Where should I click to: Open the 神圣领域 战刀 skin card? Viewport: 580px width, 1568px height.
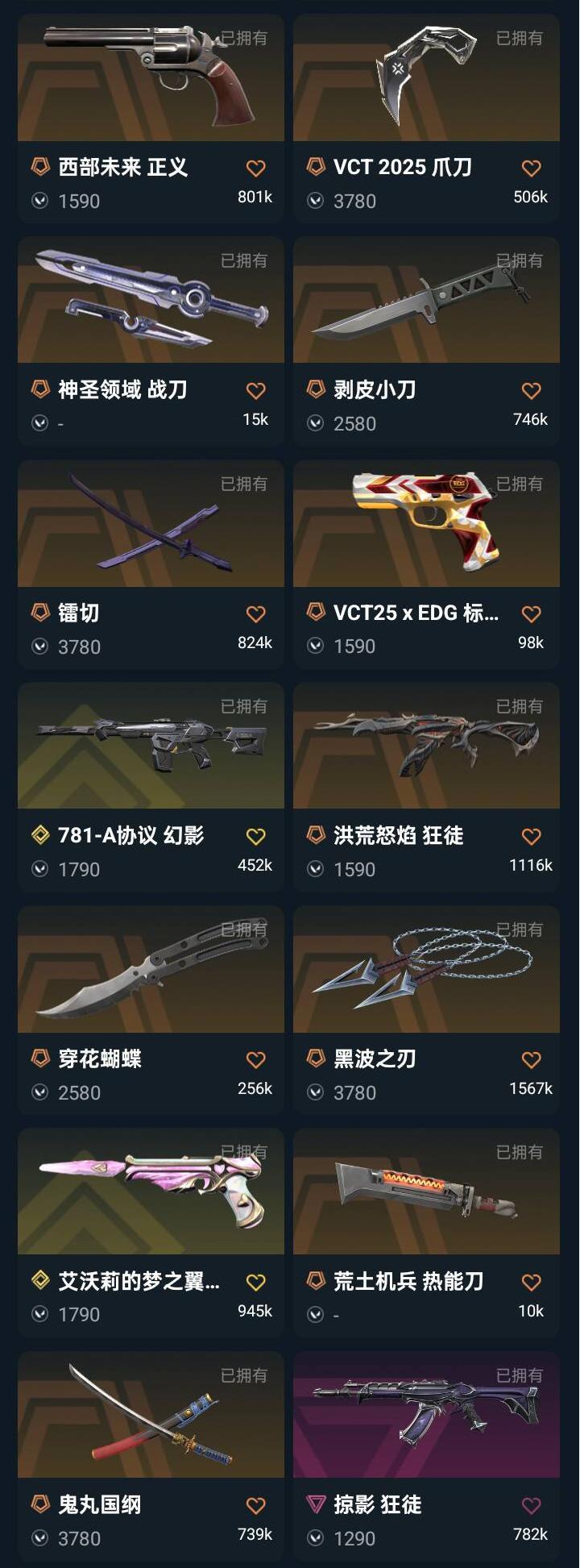pos(151,341)
